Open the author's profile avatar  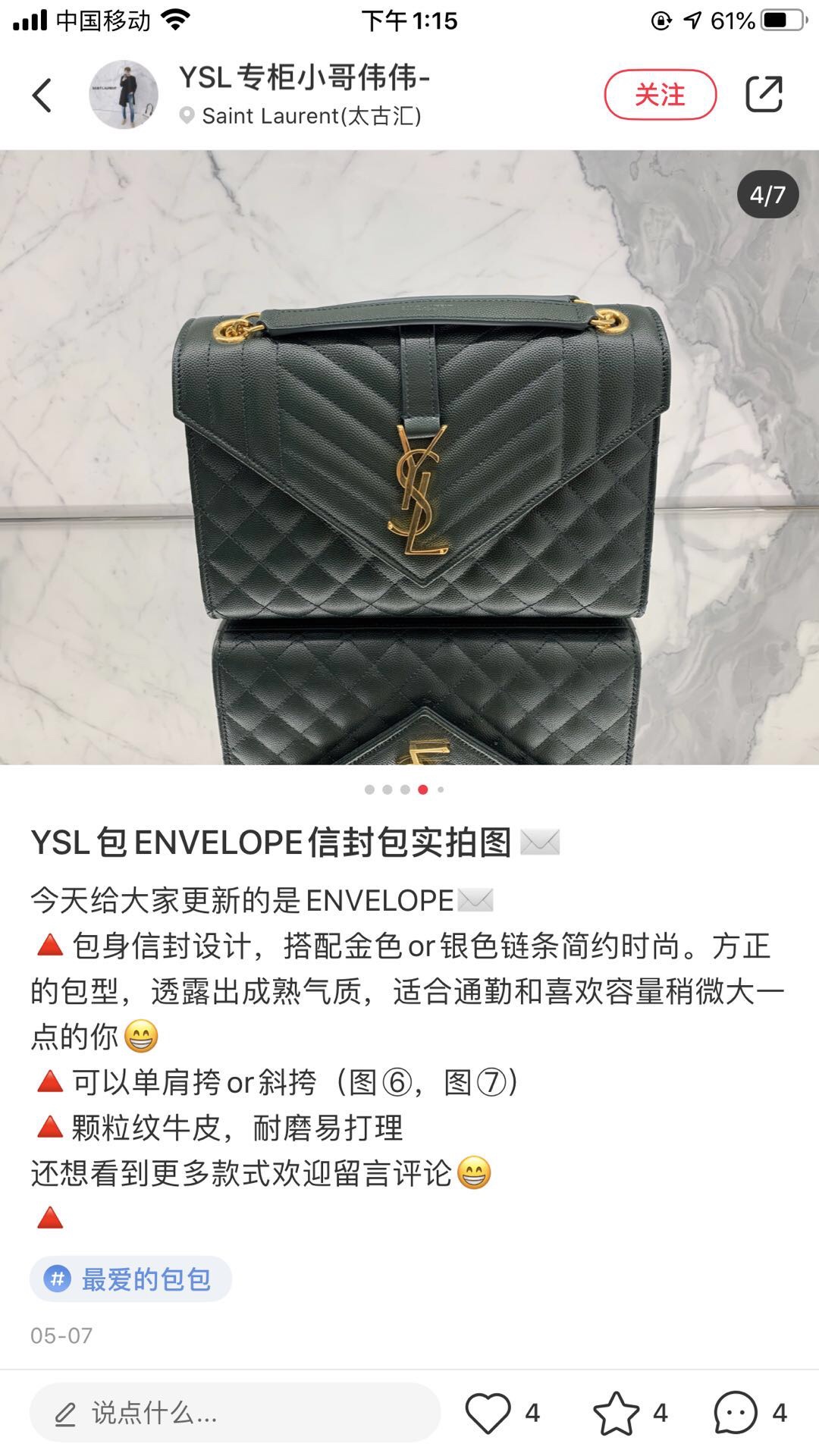point(124,96)
